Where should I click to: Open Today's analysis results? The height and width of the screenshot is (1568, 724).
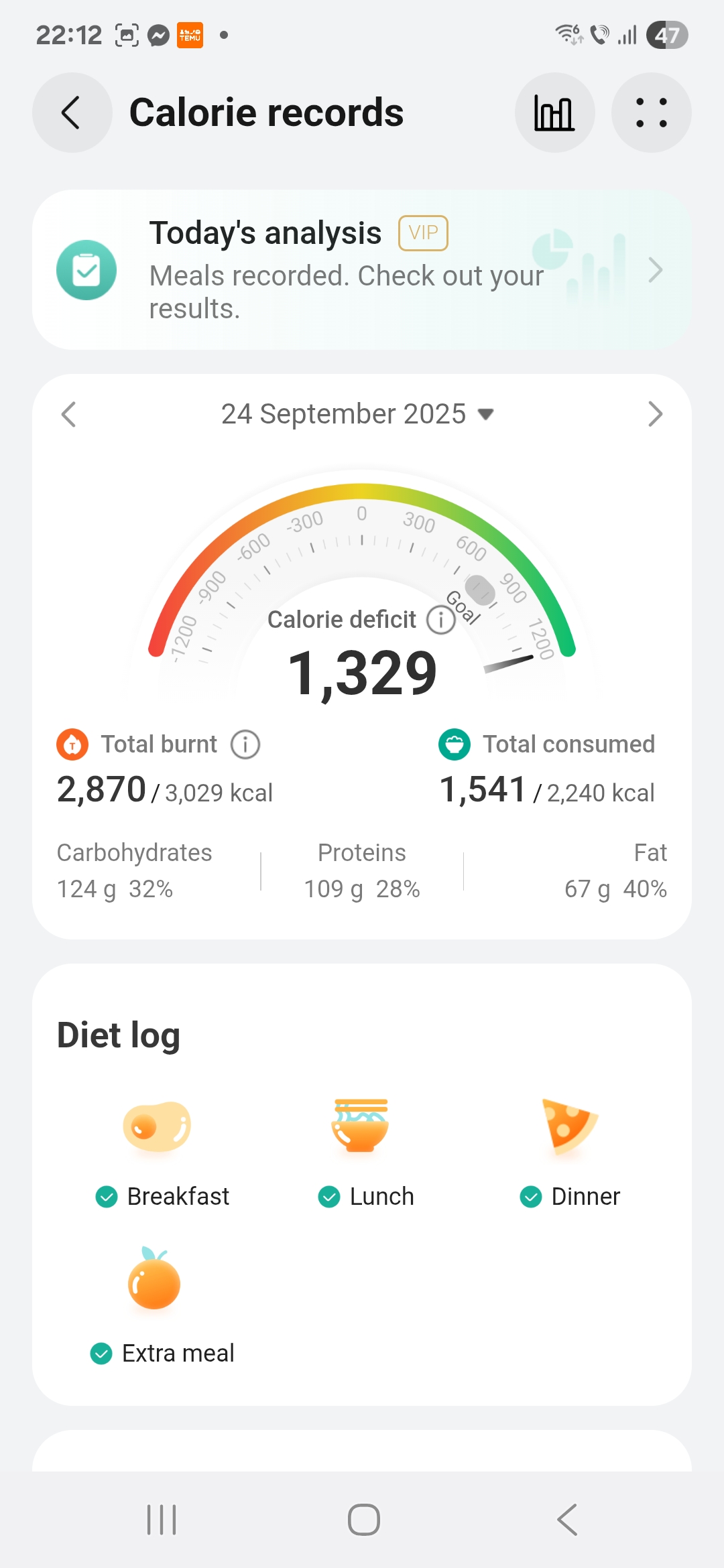pos(362,270)
